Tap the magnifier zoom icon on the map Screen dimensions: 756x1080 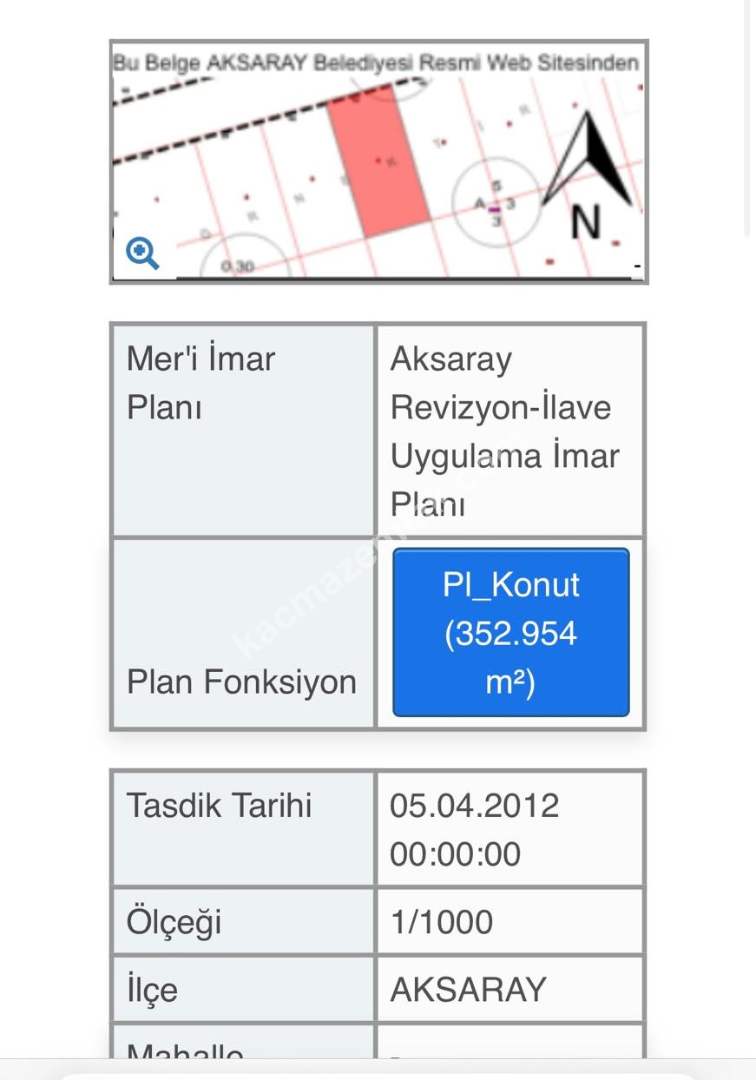(142, 253)
